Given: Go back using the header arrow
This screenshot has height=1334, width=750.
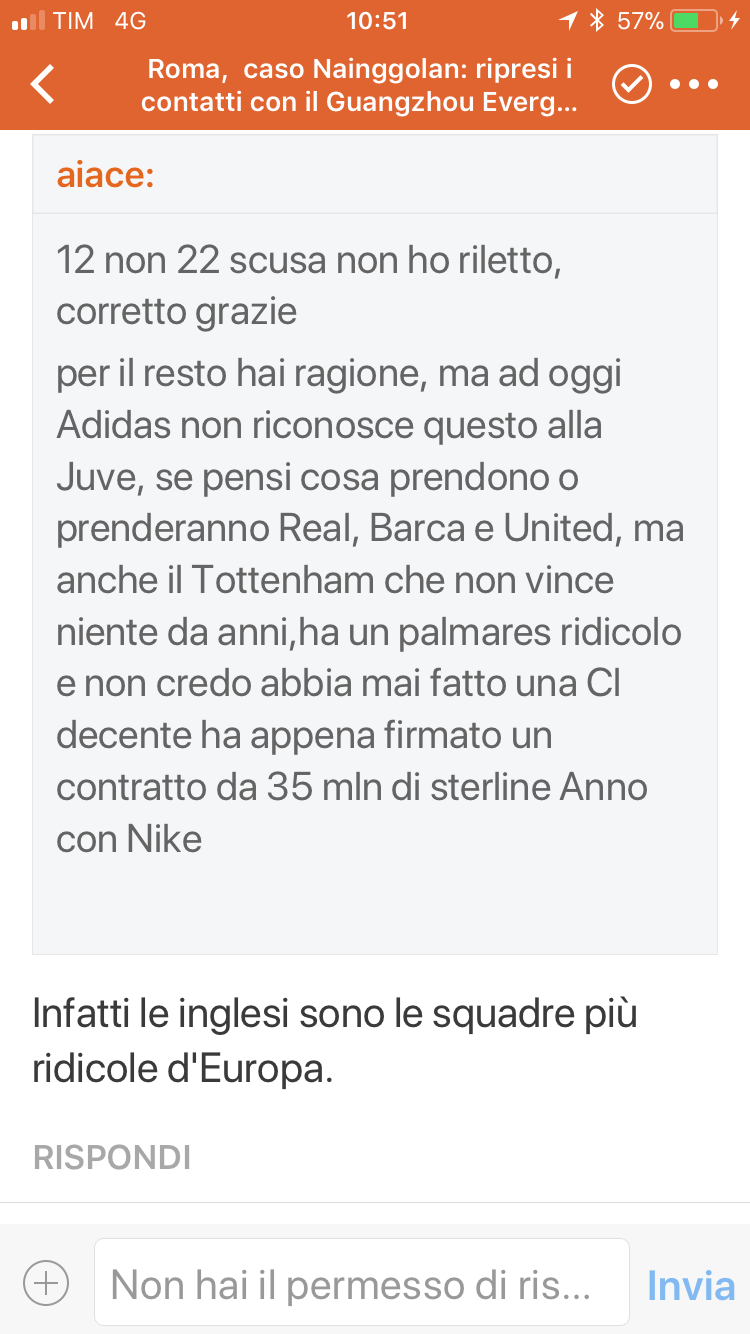Looking at the screenshot, I should (44, 85).
